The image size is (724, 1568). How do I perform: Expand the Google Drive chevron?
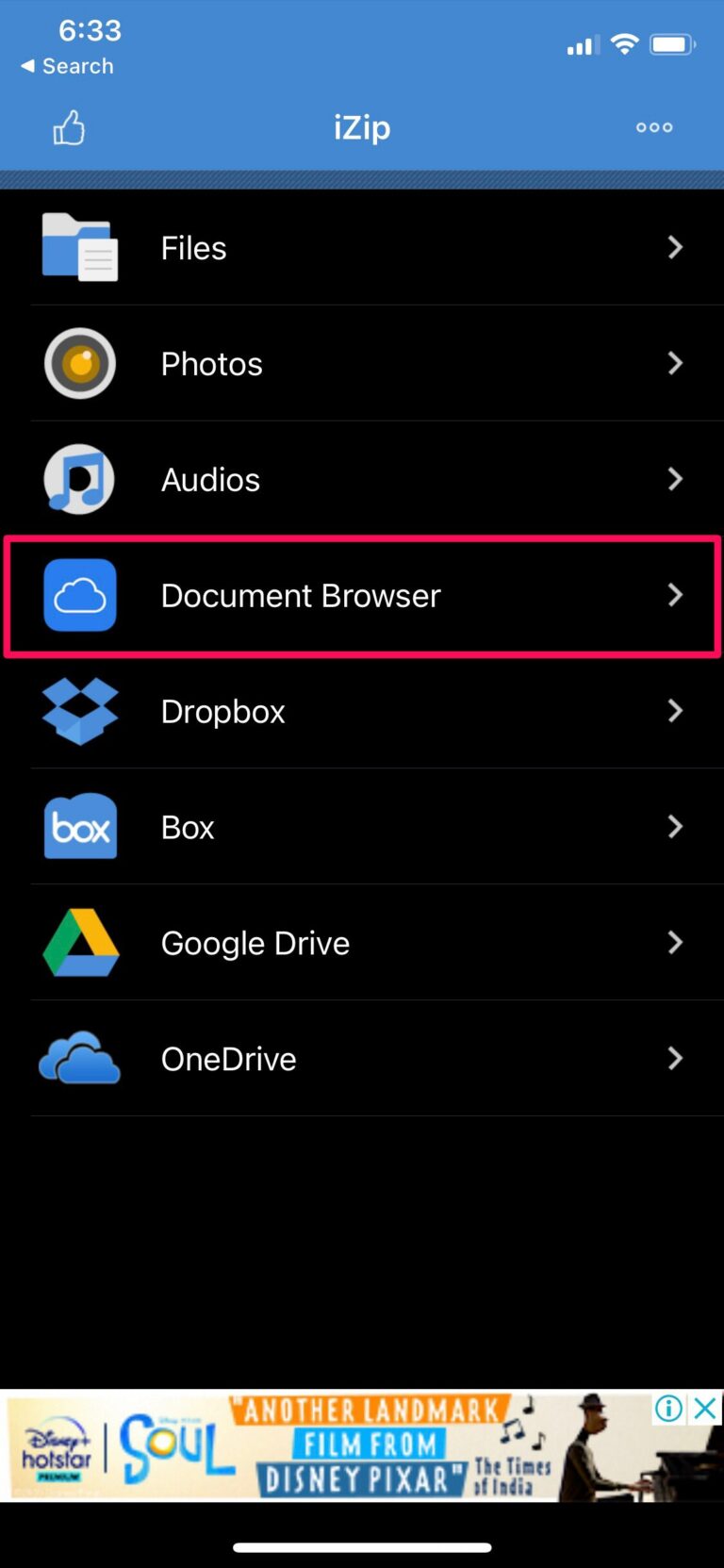(x=675, y=943)
